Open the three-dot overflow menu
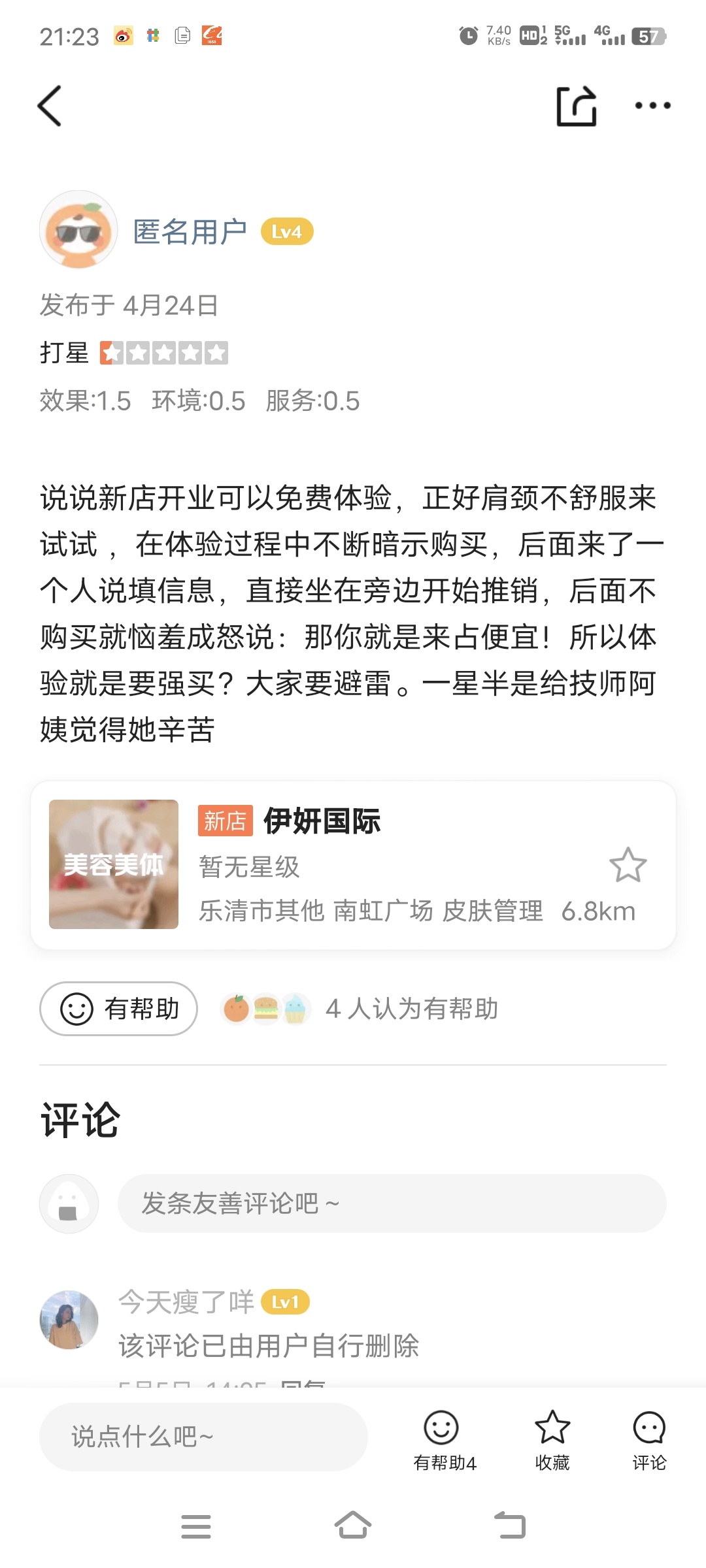706x1568 pixels. click(x=652, y=106)
